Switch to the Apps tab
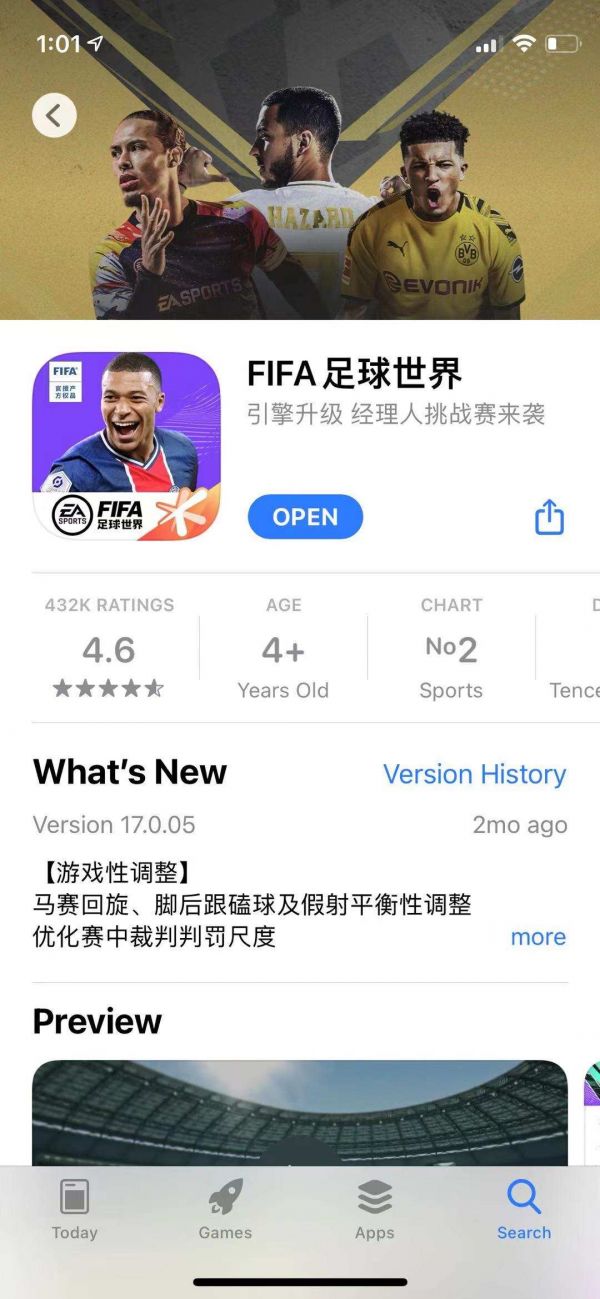 coord(375,1209)
